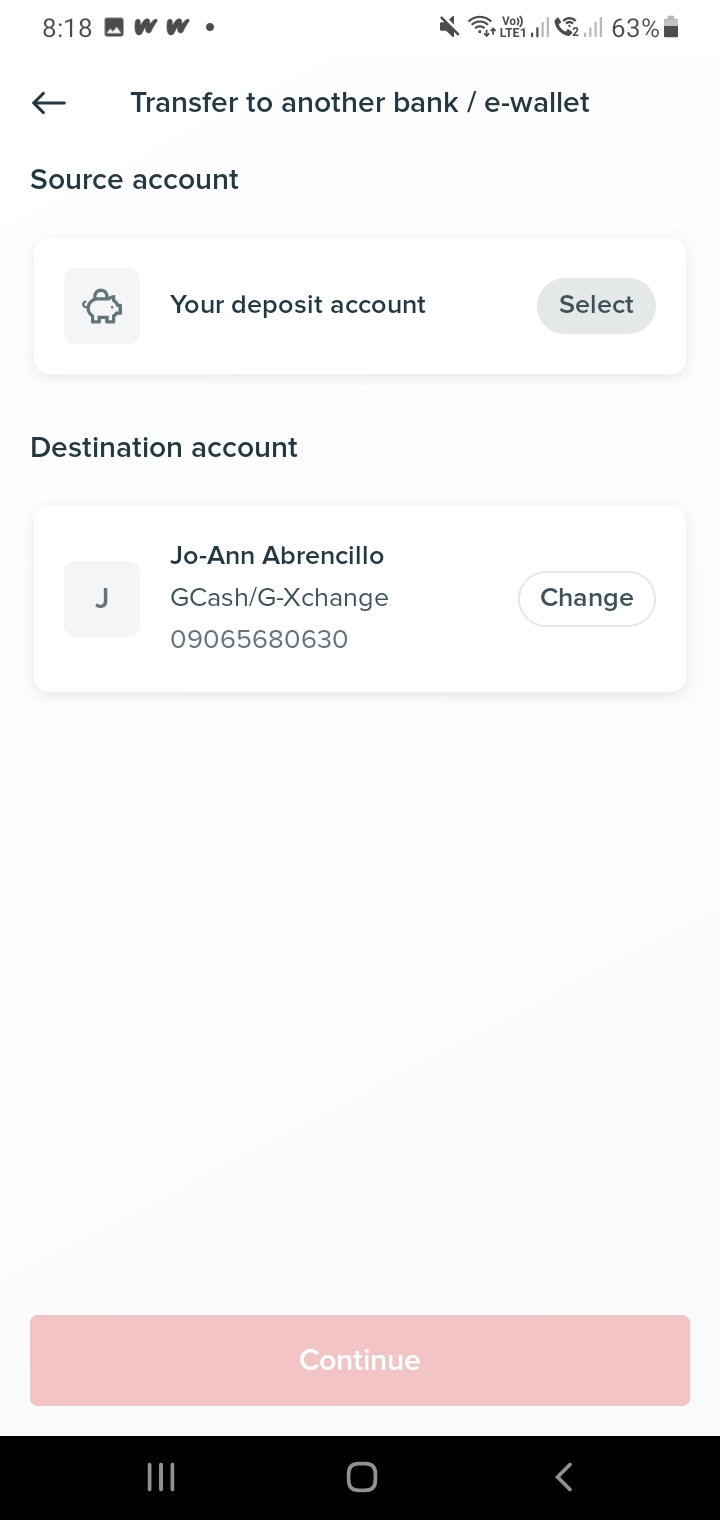Go to the home screen
720x1520 pixels.
[361, 1477]
